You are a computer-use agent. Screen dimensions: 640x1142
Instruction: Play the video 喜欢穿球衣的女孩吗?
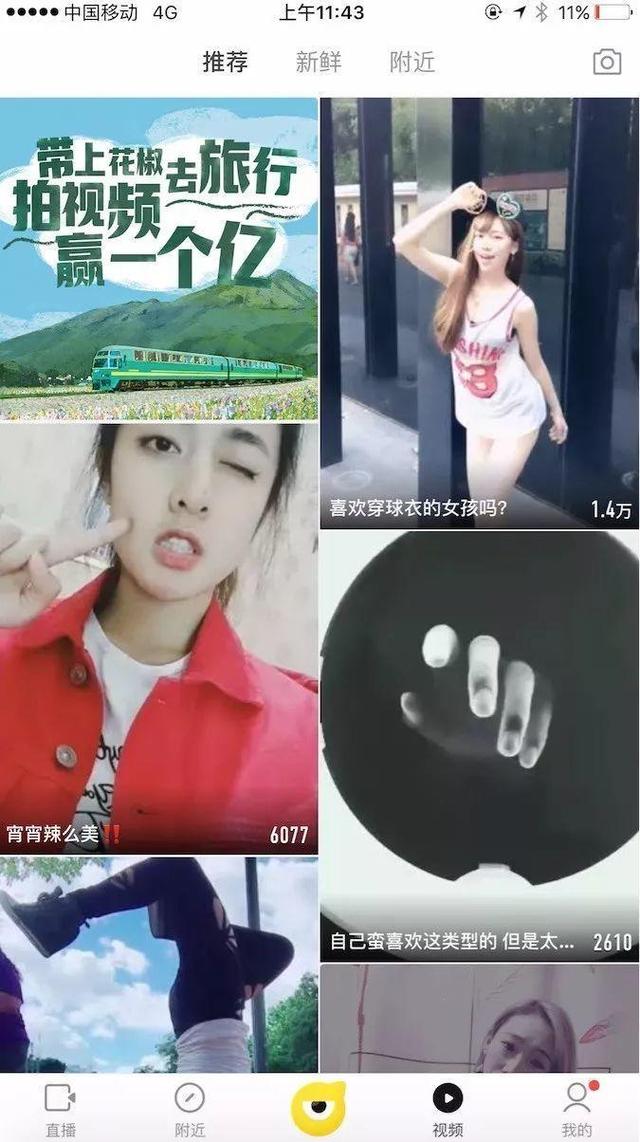click(479, 312)
